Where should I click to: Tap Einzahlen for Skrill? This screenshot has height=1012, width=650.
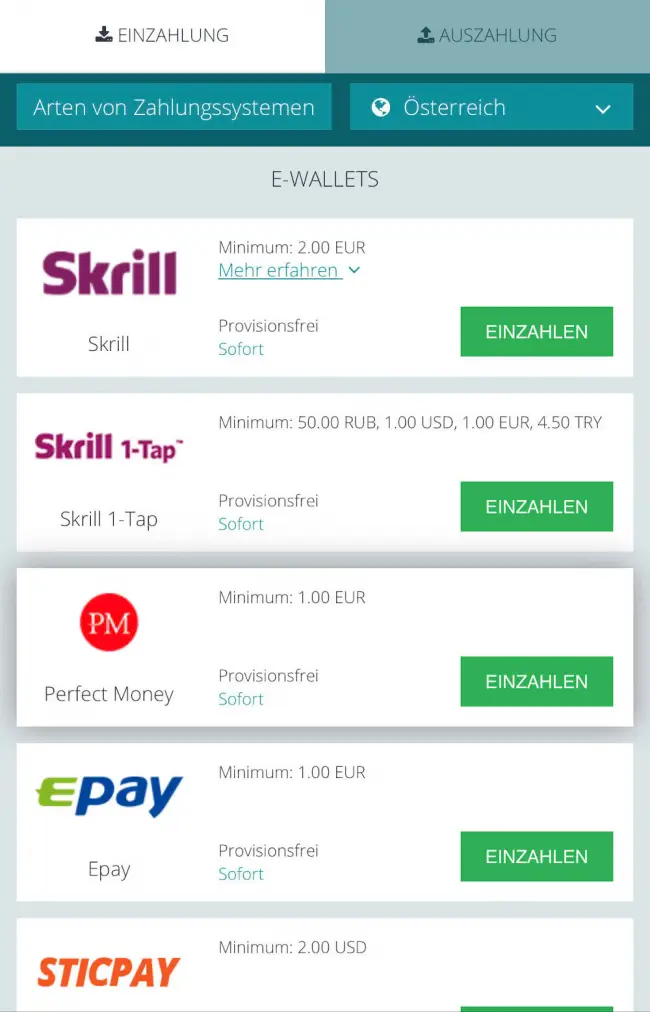point(536,332)
